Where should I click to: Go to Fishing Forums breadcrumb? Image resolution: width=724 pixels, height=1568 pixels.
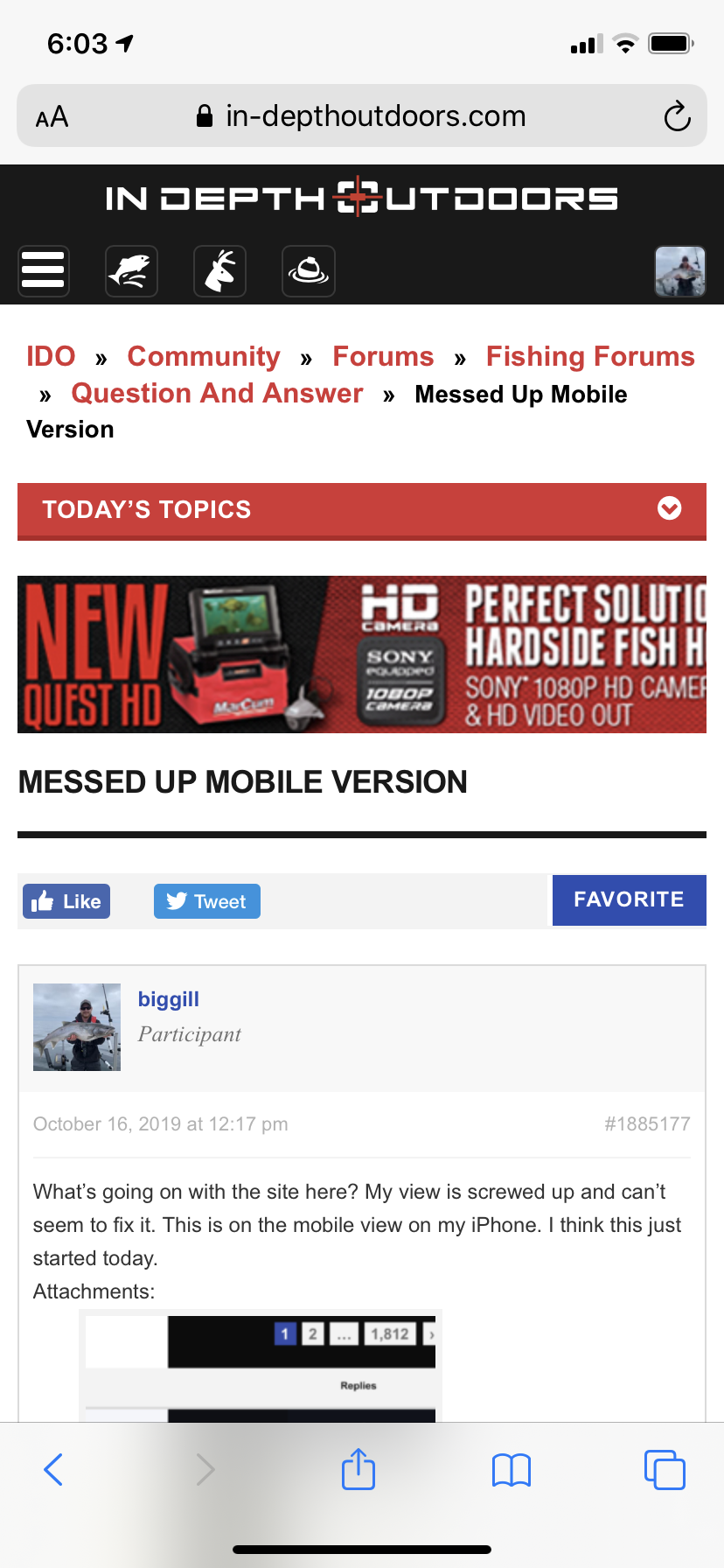point(590,356)
